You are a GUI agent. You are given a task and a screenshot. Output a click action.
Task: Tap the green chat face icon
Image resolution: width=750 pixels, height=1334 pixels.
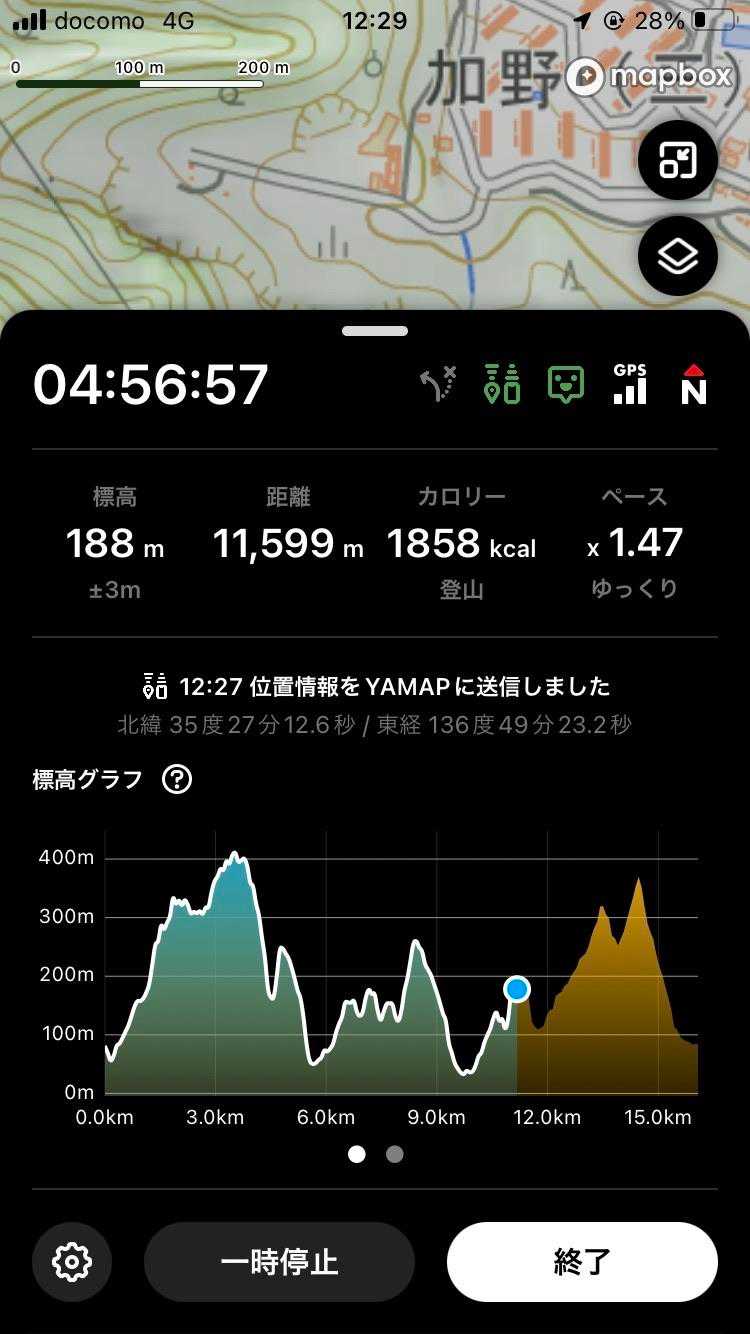click(x=566, y=385)
